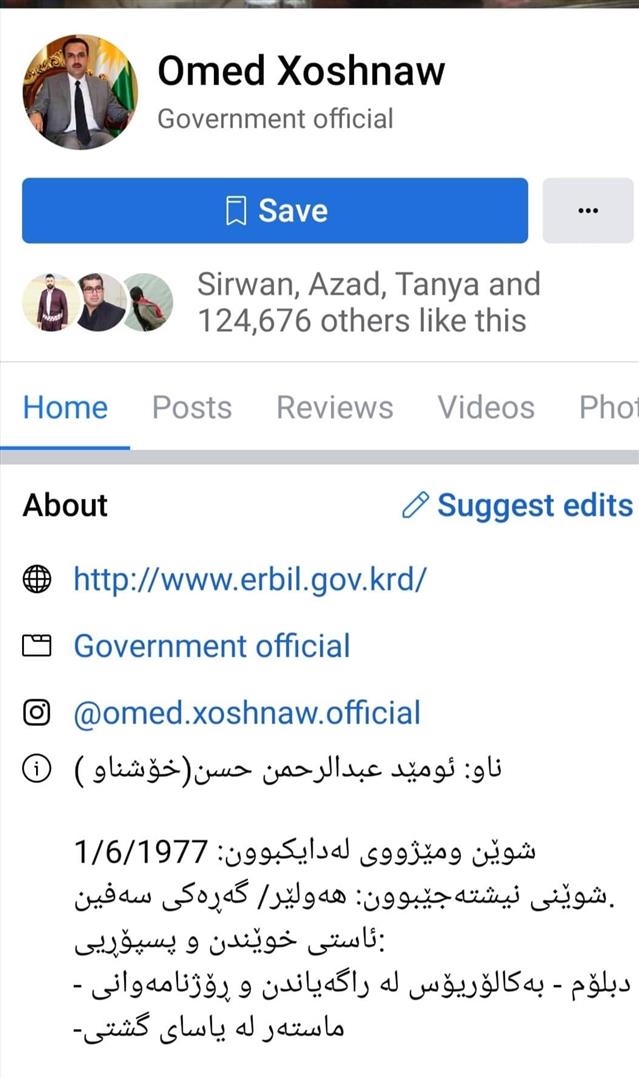
Task: View people who like this page
Action: [368, 303]
